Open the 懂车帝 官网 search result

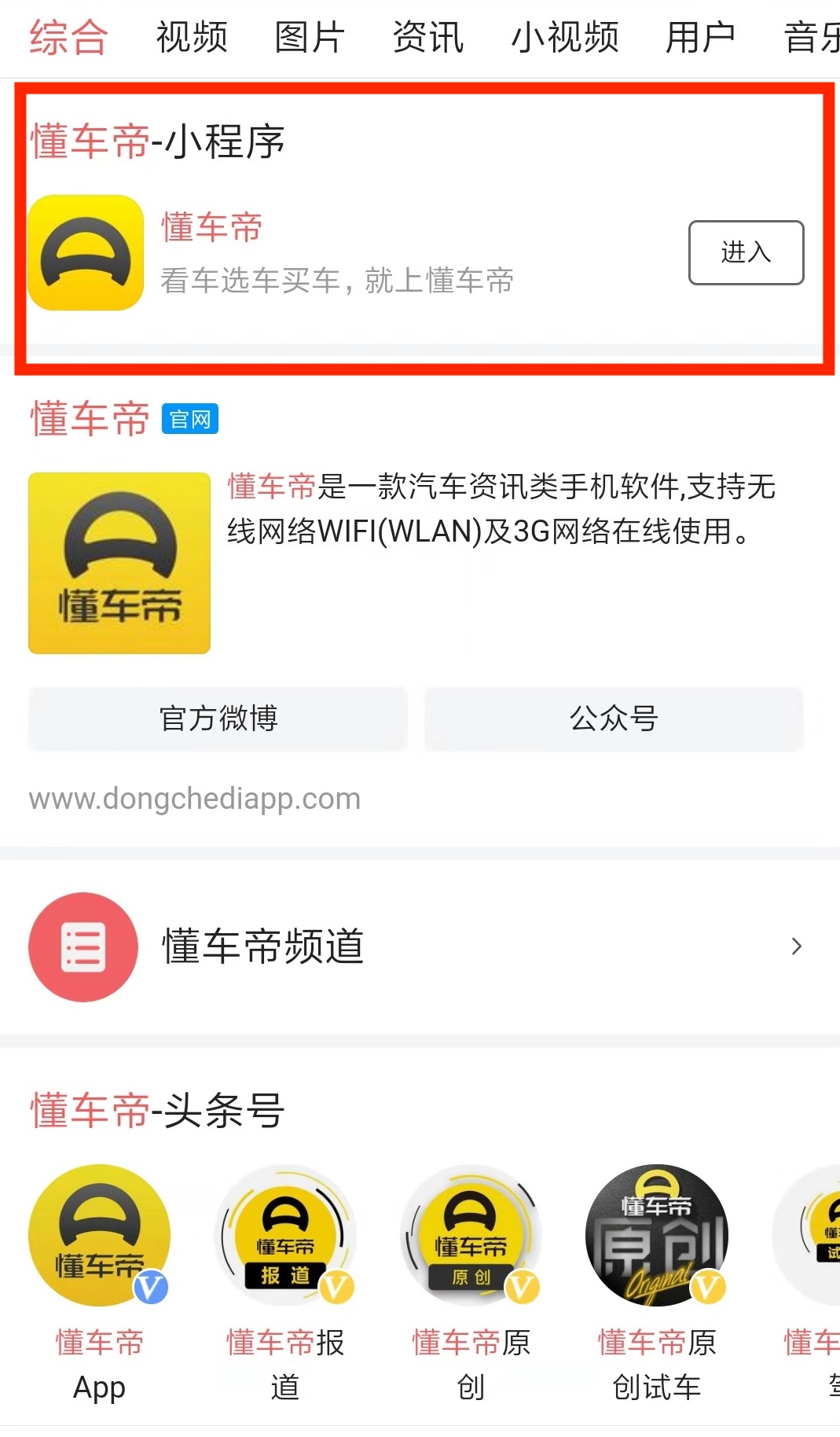coord(90,418)
